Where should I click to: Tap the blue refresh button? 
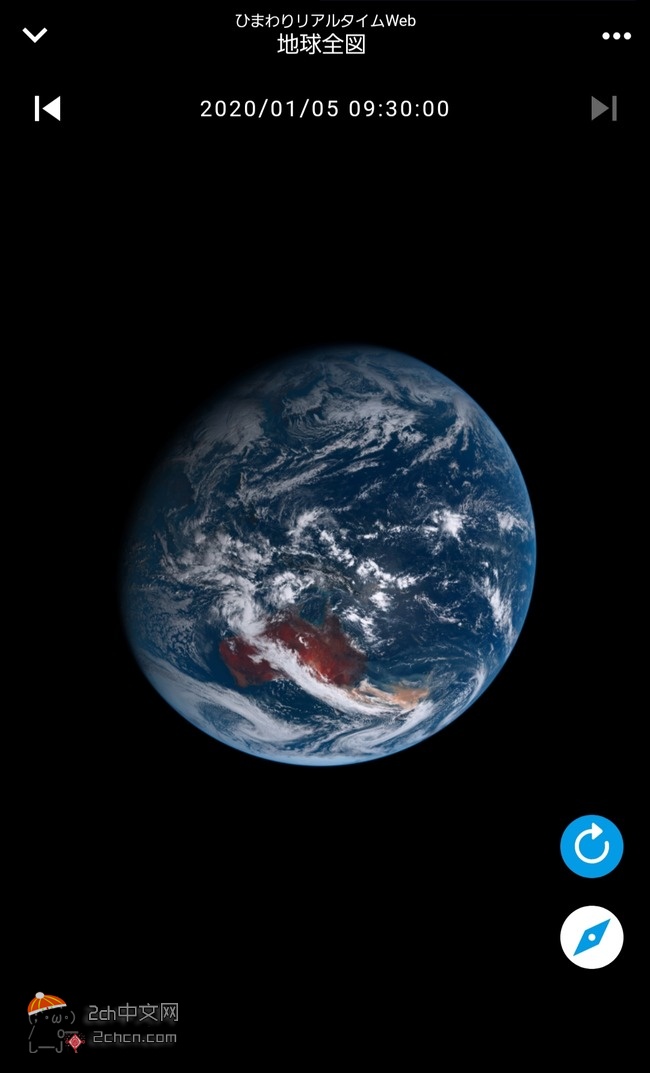coord(591,847)
